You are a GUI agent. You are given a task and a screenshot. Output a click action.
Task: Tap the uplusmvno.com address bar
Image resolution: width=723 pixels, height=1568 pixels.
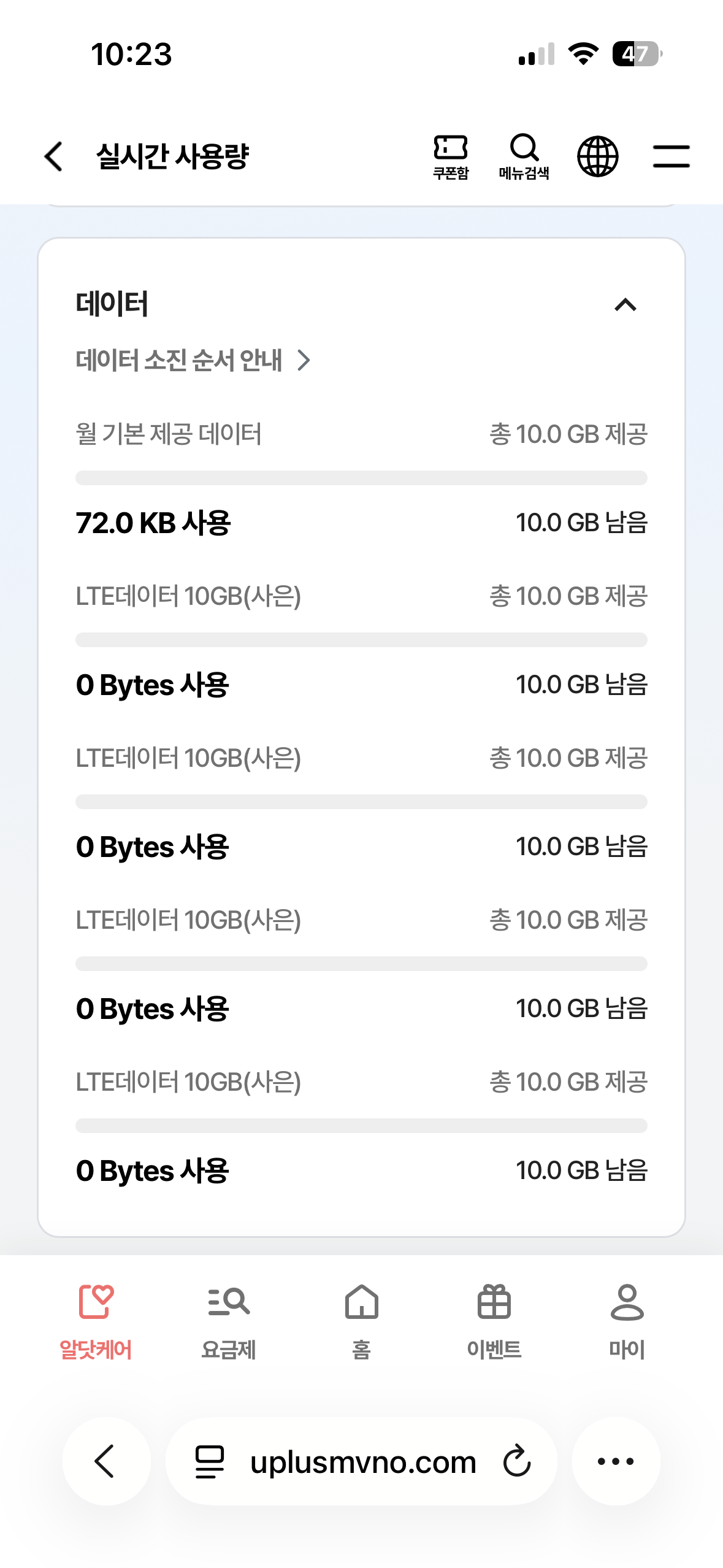pos(362,1461)
